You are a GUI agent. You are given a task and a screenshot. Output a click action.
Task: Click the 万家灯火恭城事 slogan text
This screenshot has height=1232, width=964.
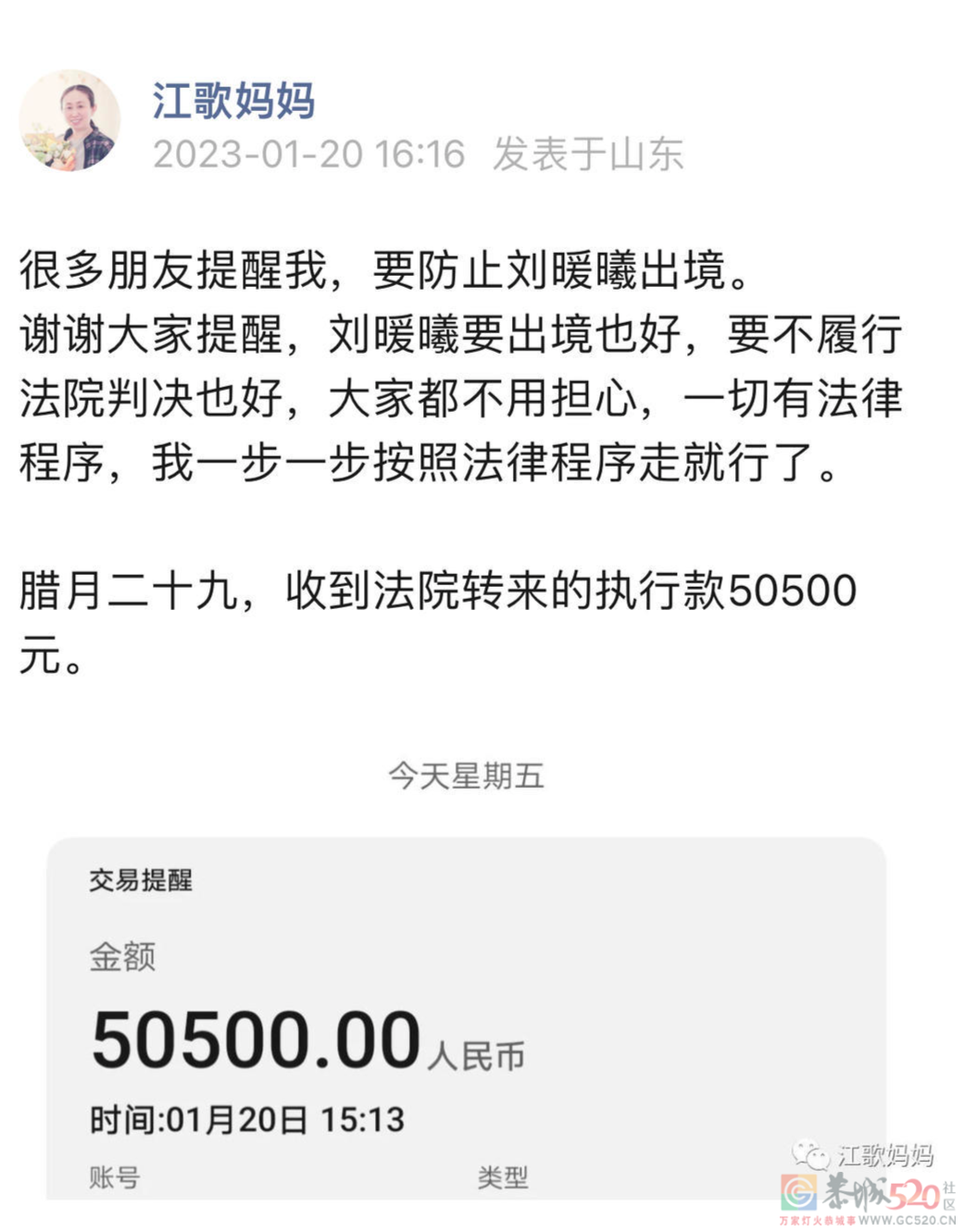817,1219
